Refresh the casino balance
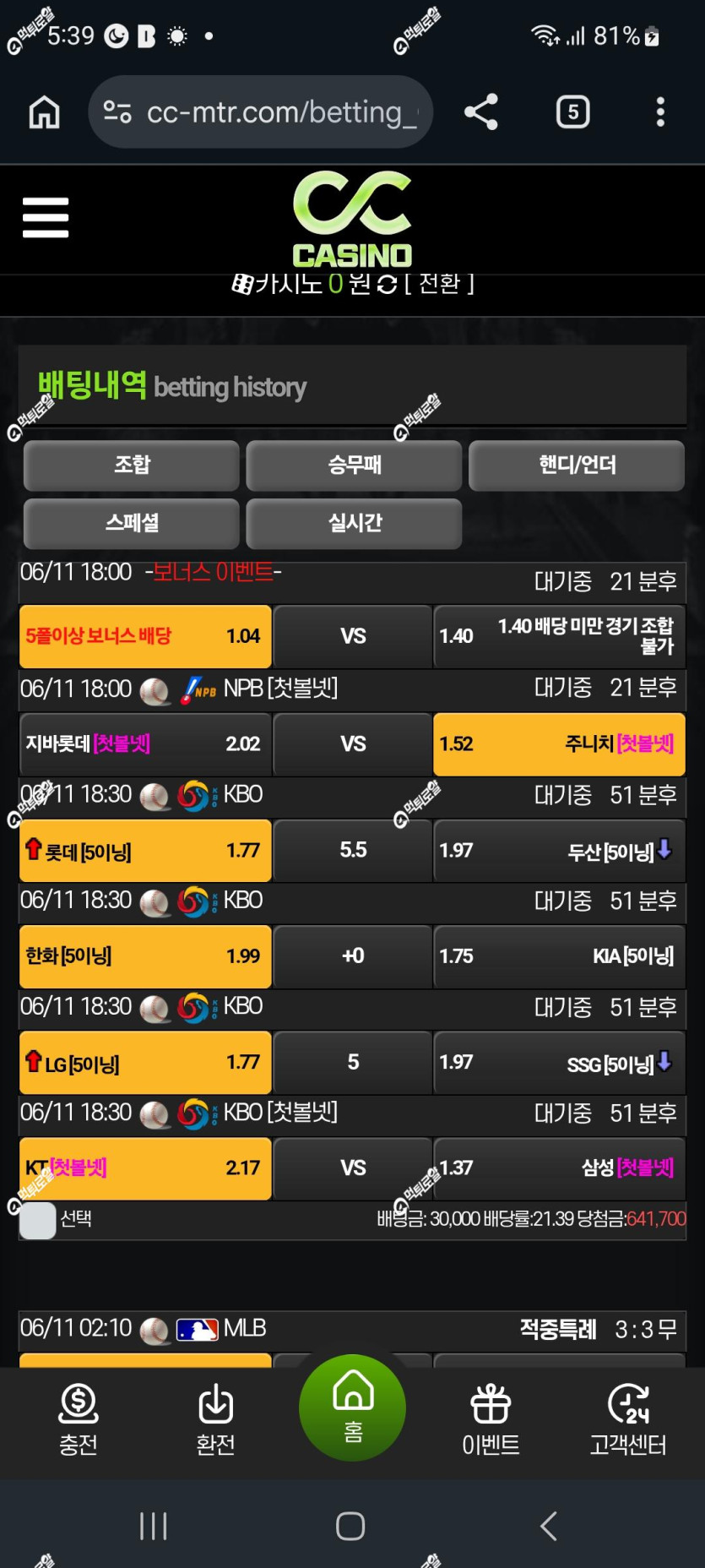 pos(387,285)
